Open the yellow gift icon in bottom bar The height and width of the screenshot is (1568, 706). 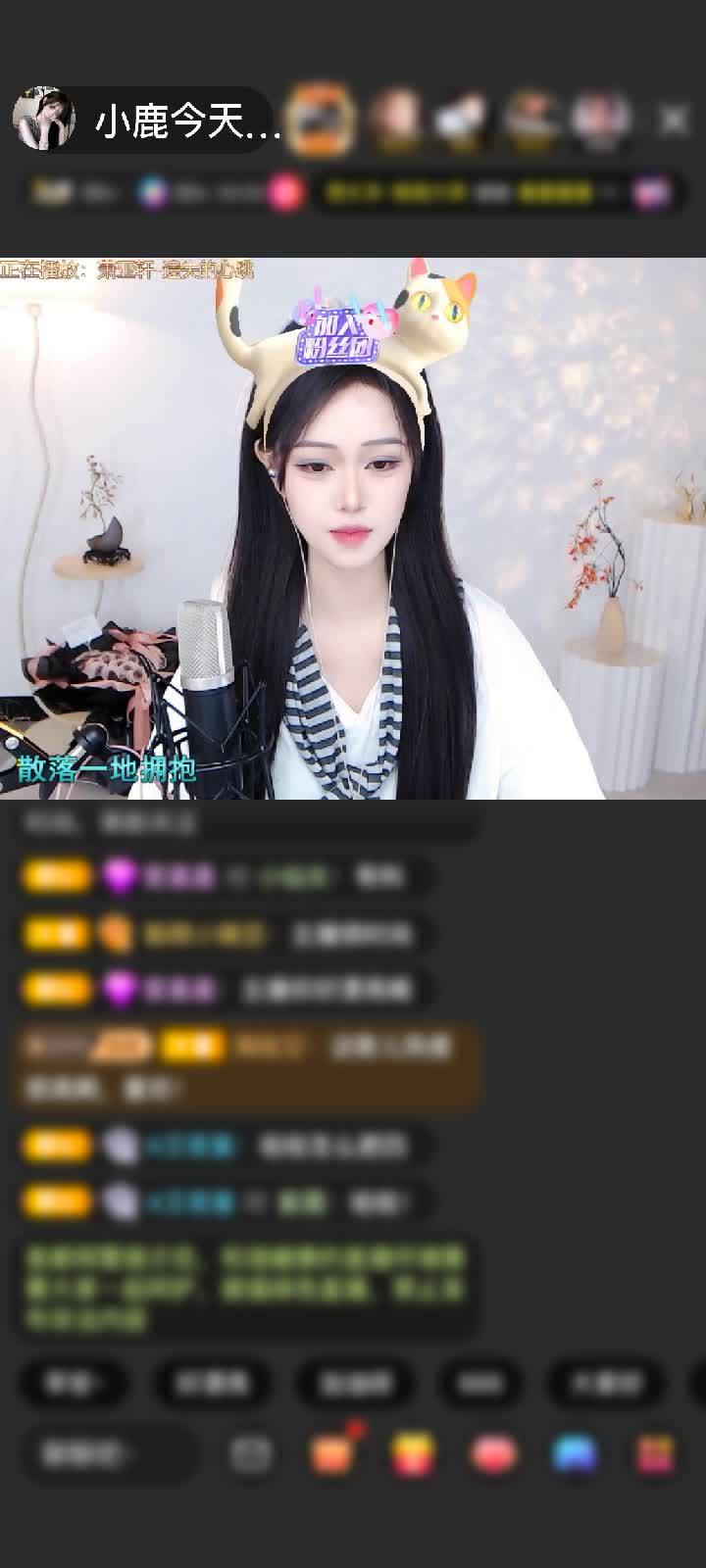pos(413,1454)
